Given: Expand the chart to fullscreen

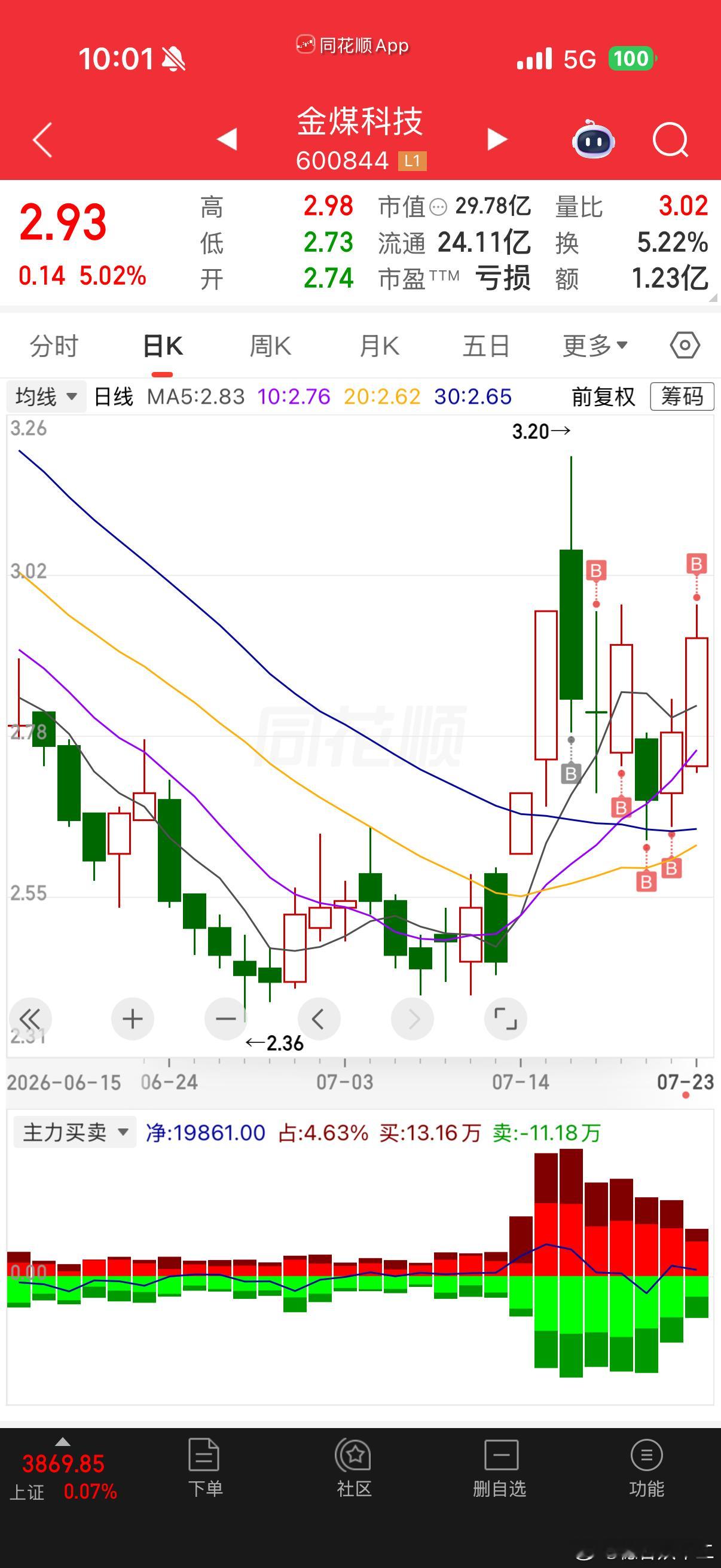Looking at the screenshot, I should [505, 1018].
